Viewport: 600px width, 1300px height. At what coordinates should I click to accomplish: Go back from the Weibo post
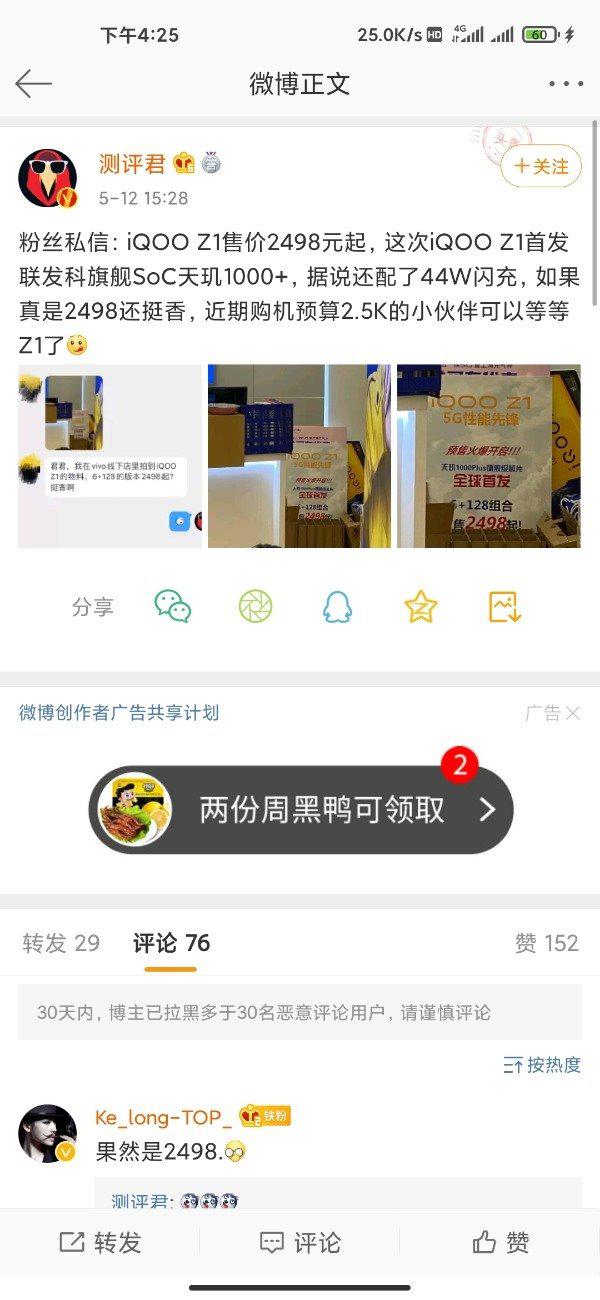point(33,84)
